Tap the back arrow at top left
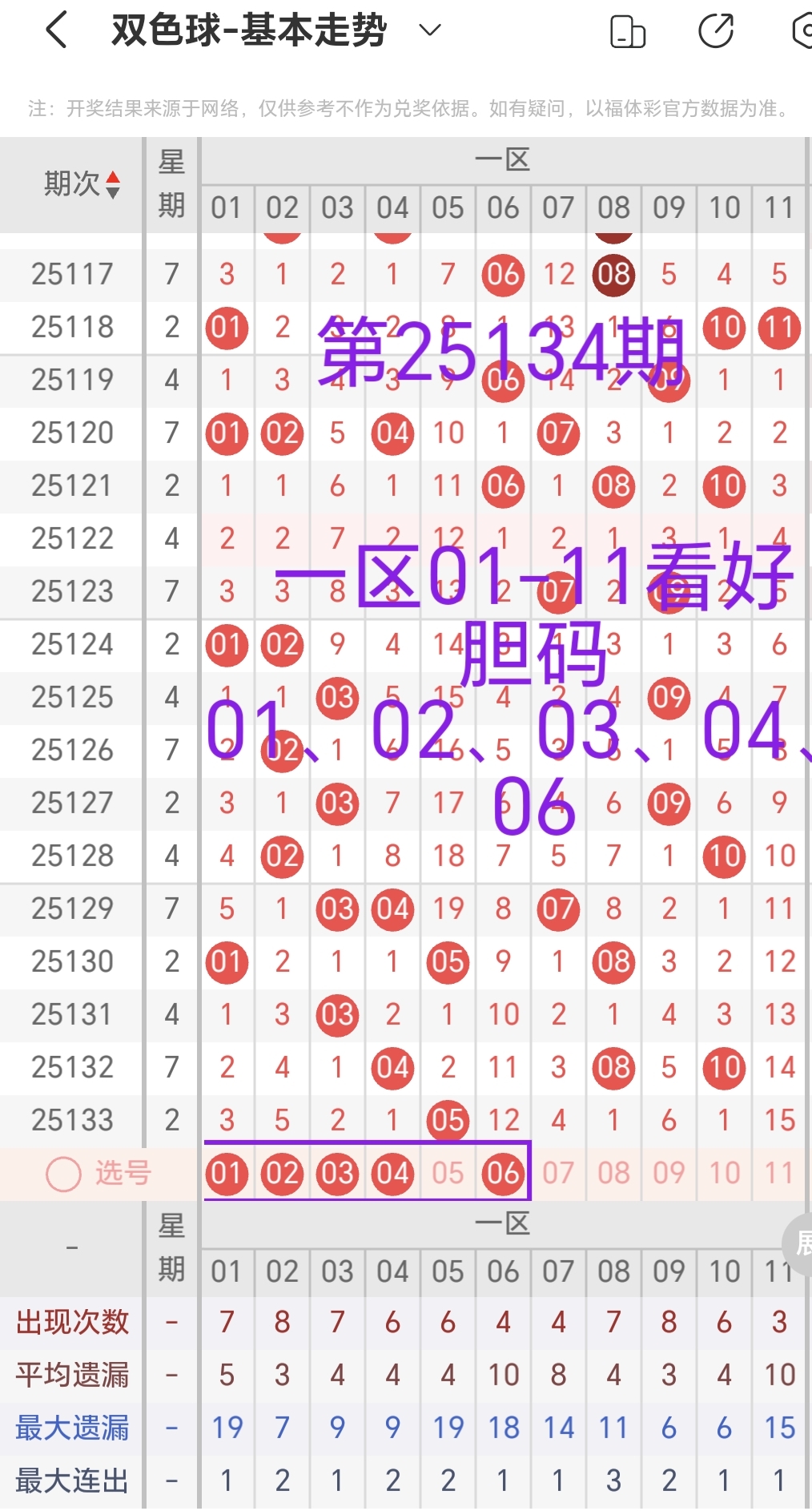The height and width of the screenshot is (1511, 812). tap(54, 30)
